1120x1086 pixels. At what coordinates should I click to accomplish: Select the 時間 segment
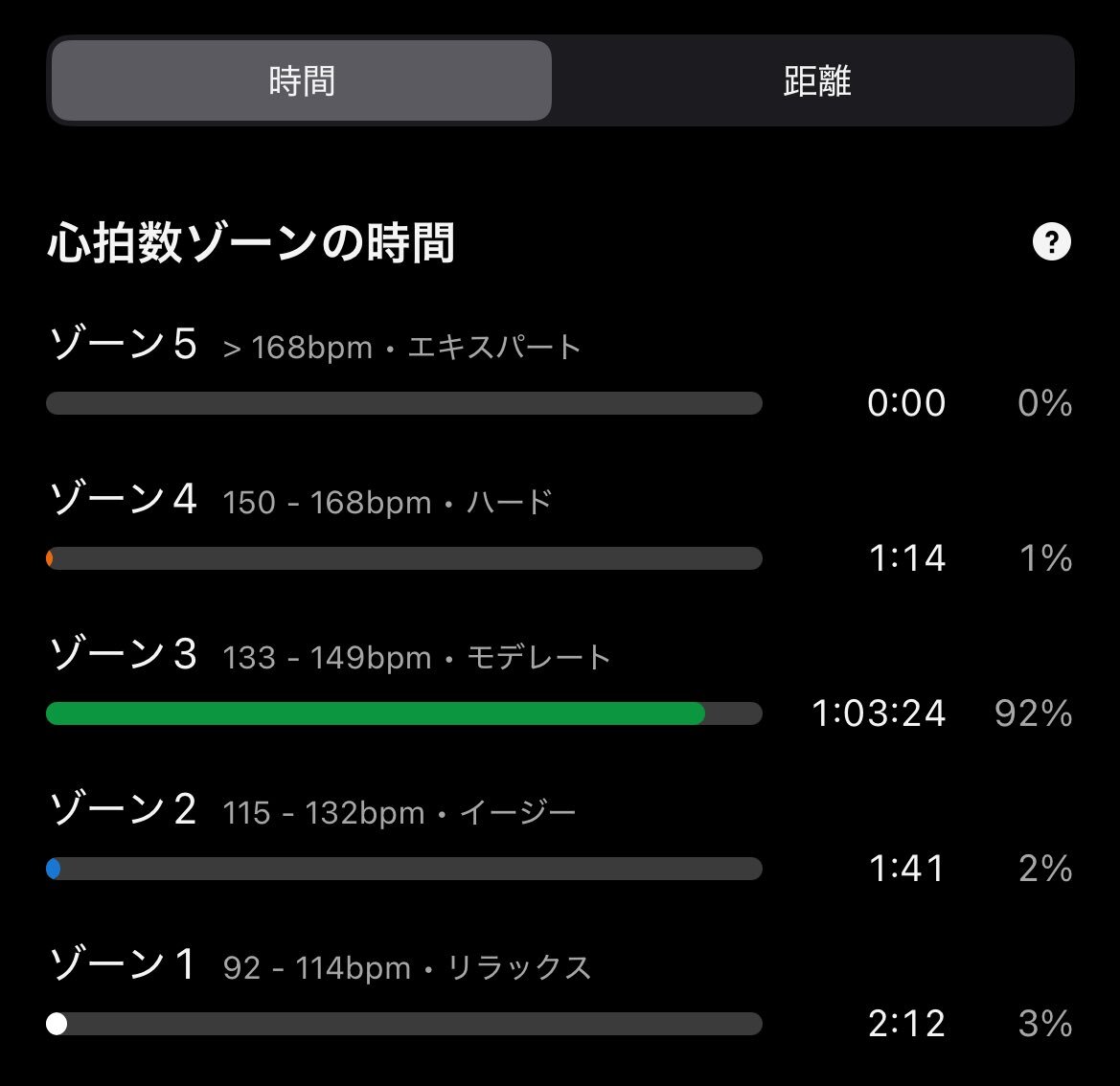point(302,81)
